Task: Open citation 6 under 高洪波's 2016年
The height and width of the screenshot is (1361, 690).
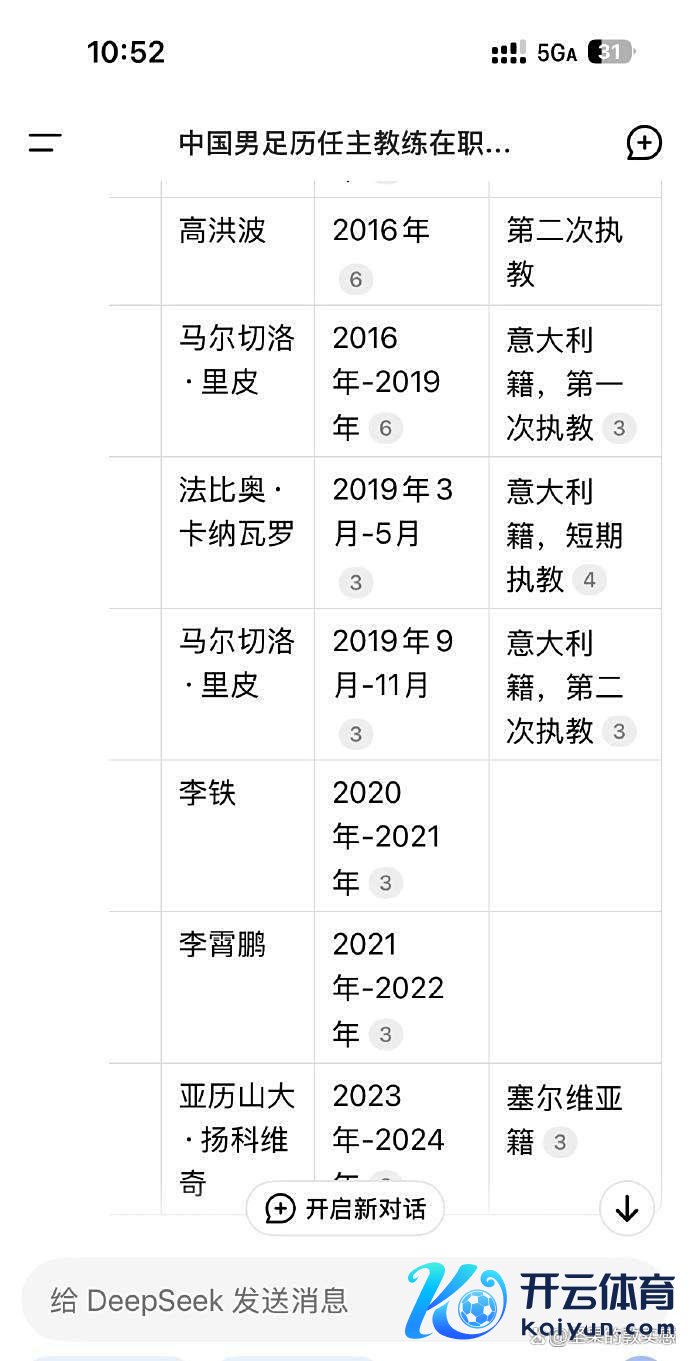Action: tap(355, 279)
